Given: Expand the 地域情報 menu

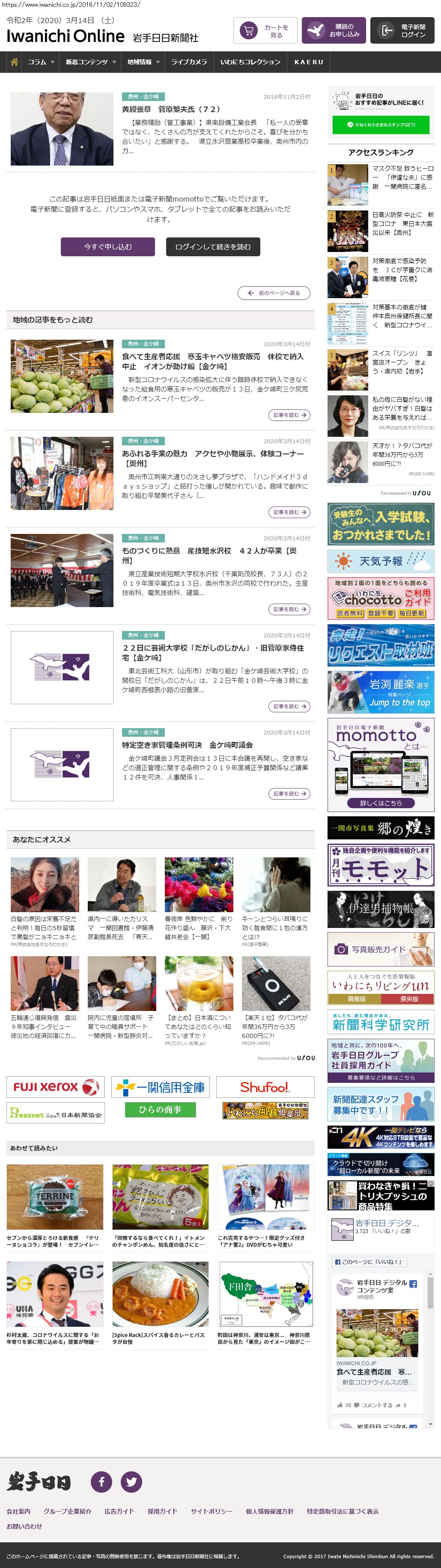Looking at the screenshot, I should tap(144, 62).
